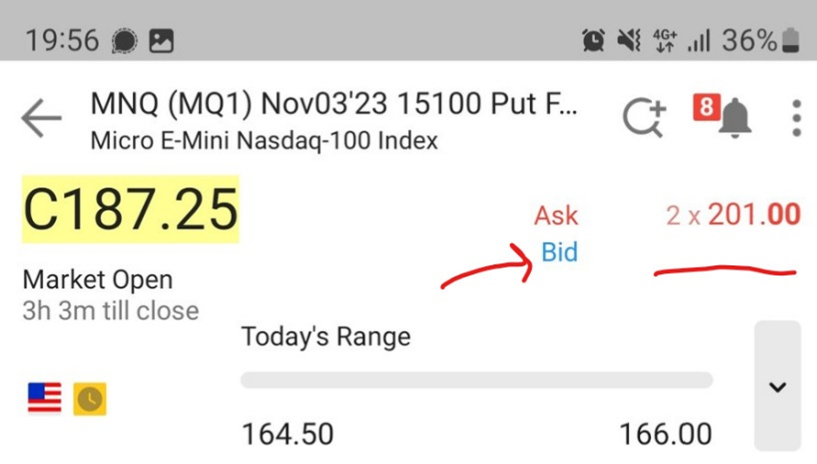Open the three-dot overflow menu

[796, 118]
